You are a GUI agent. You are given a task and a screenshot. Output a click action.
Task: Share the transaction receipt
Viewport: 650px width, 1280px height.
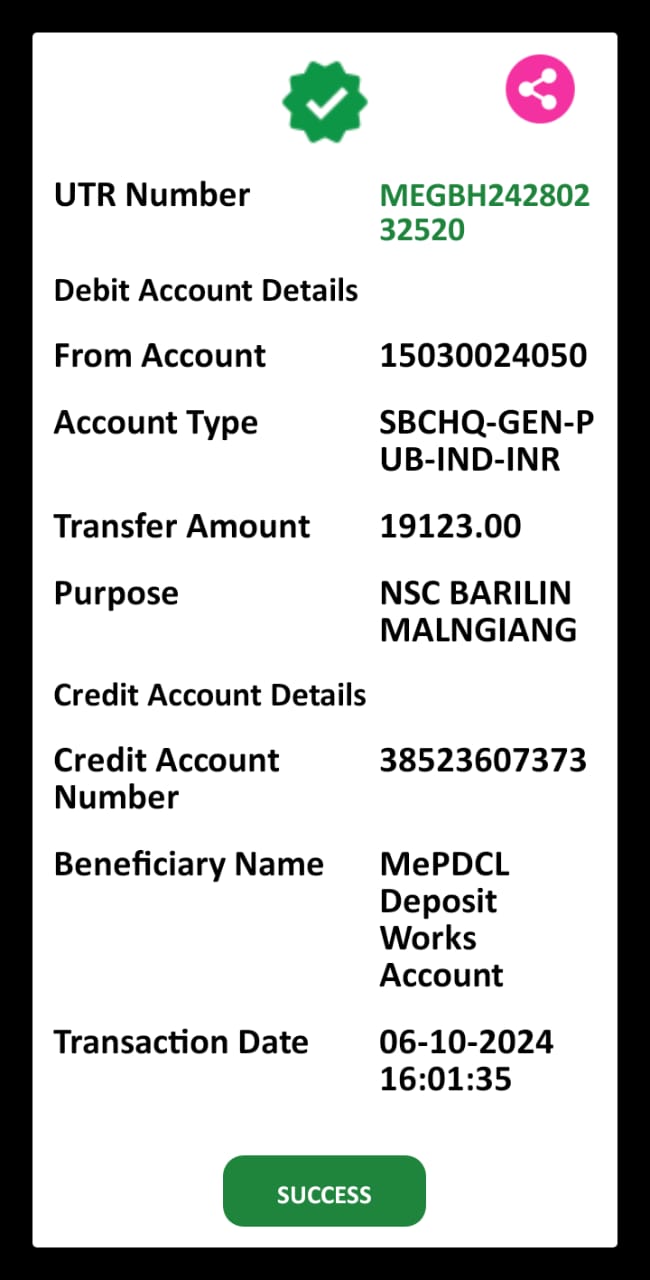(540, 89)
